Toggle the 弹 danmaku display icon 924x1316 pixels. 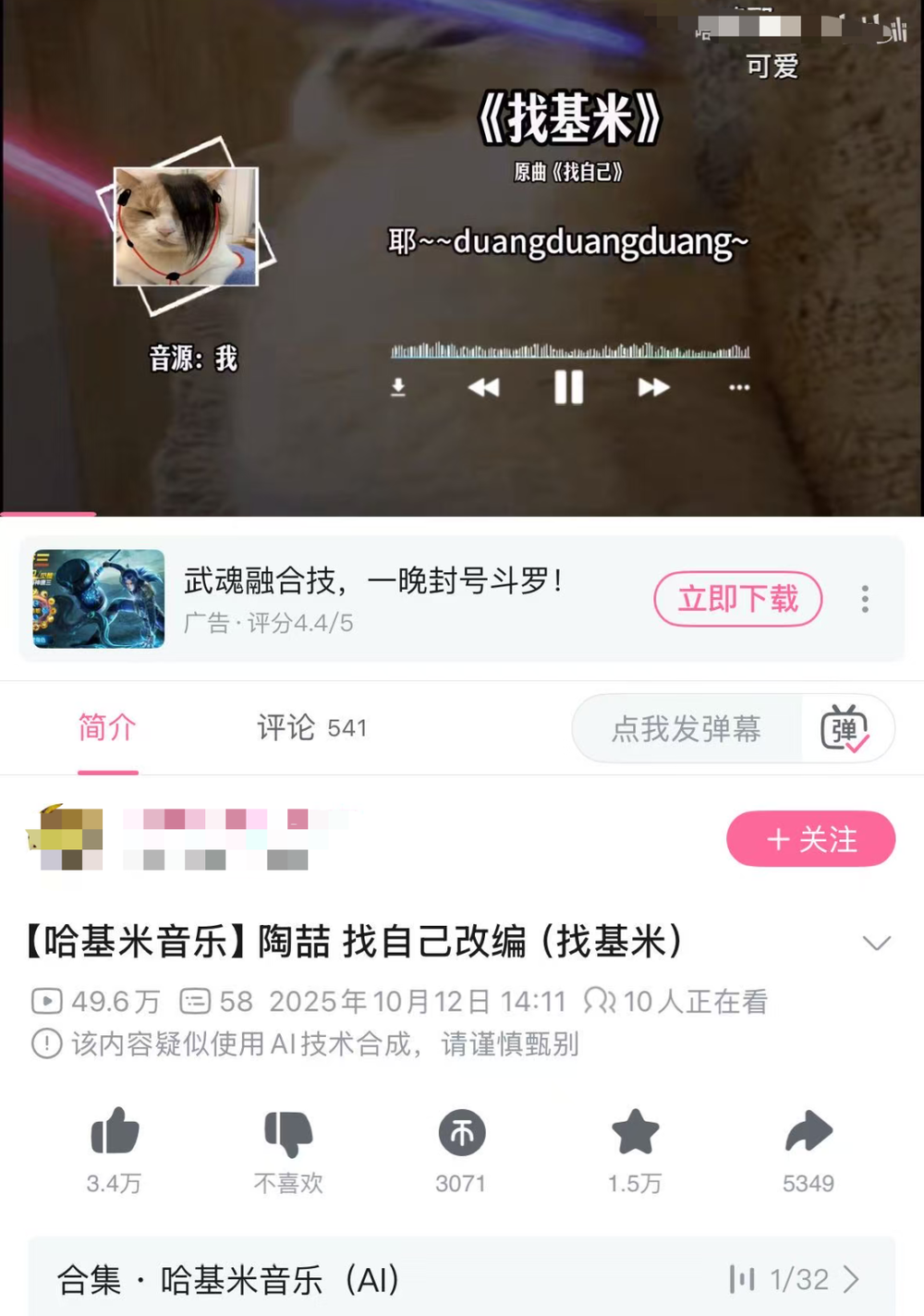(845, 729)
